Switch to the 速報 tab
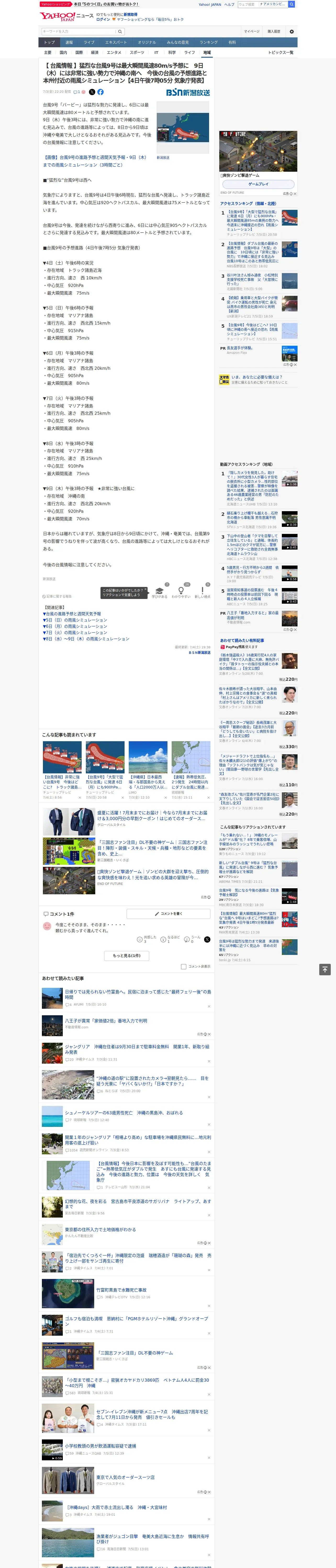This screenshot has width=336, height=1568. click(x=69, y=43)
